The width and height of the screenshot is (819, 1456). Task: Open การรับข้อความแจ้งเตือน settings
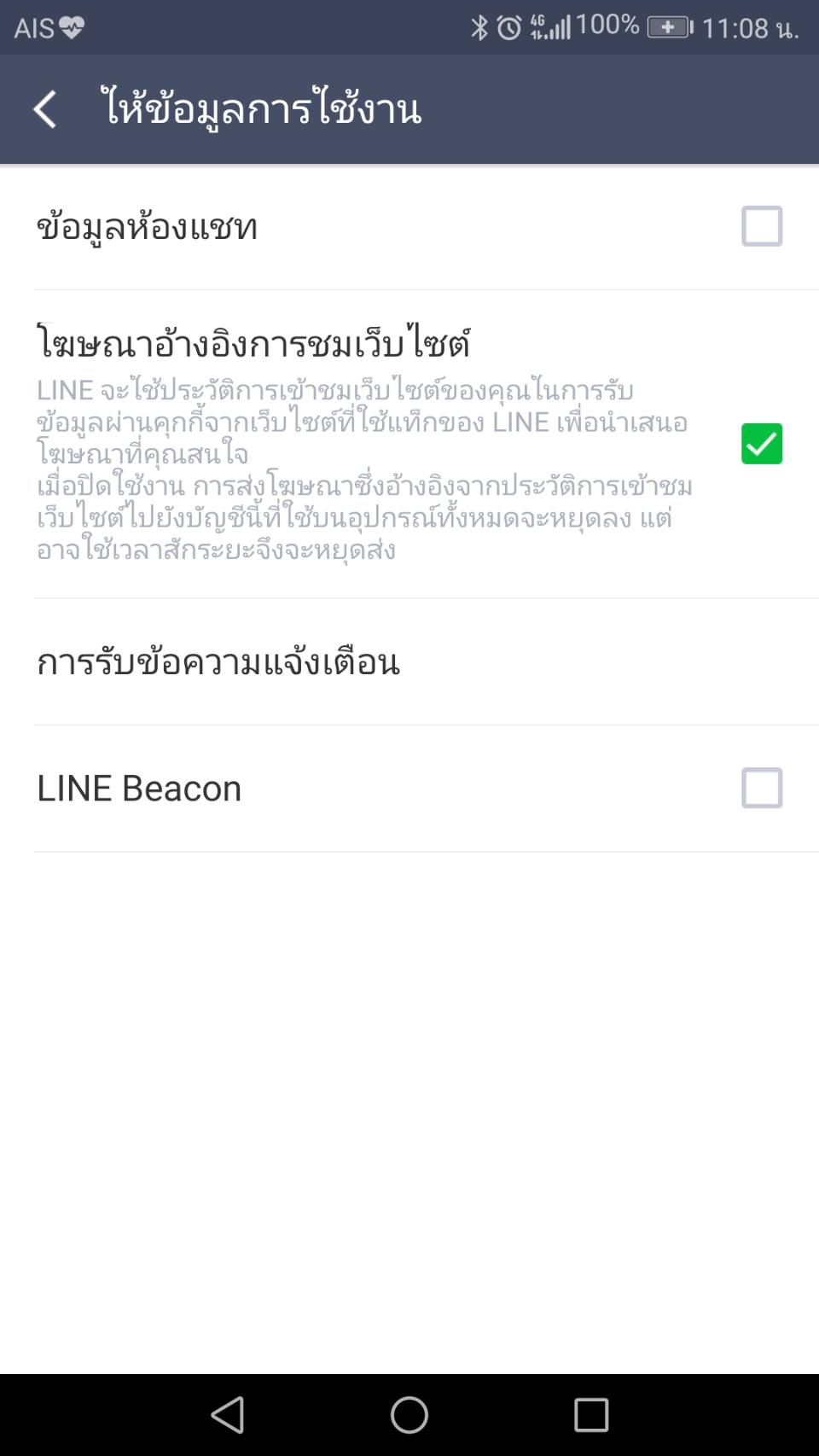pos(409,662)
